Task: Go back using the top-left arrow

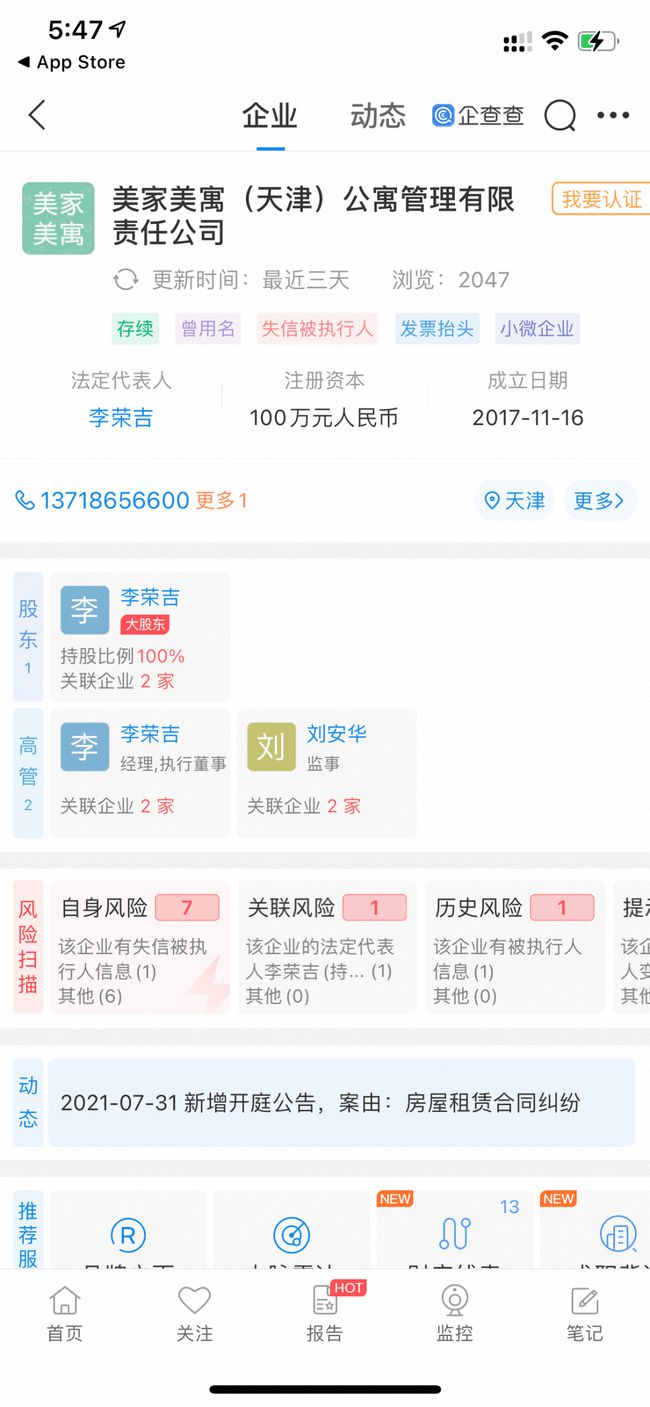Action: (37, 116)
